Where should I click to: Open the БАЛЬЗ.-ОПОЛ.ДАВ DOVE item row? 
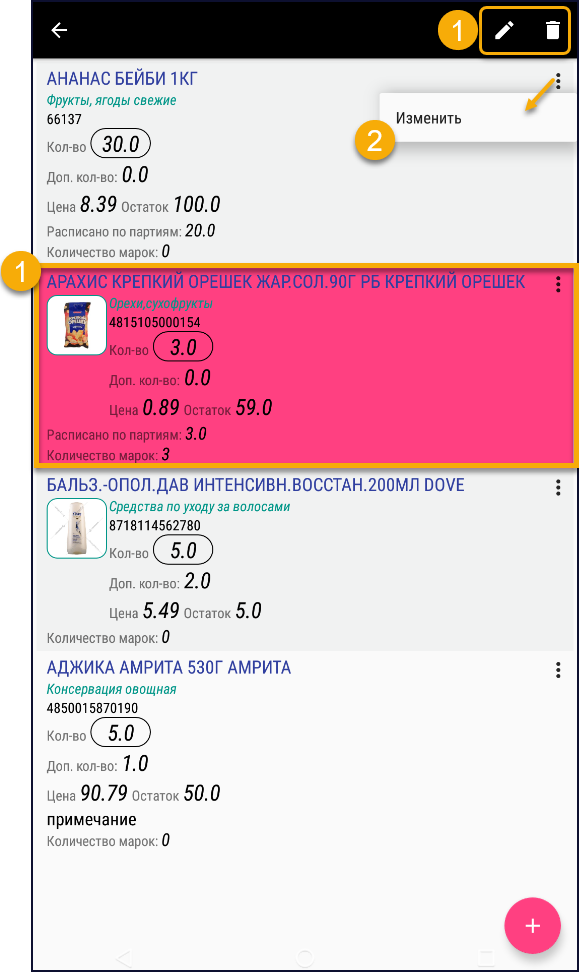coord(304,559)
